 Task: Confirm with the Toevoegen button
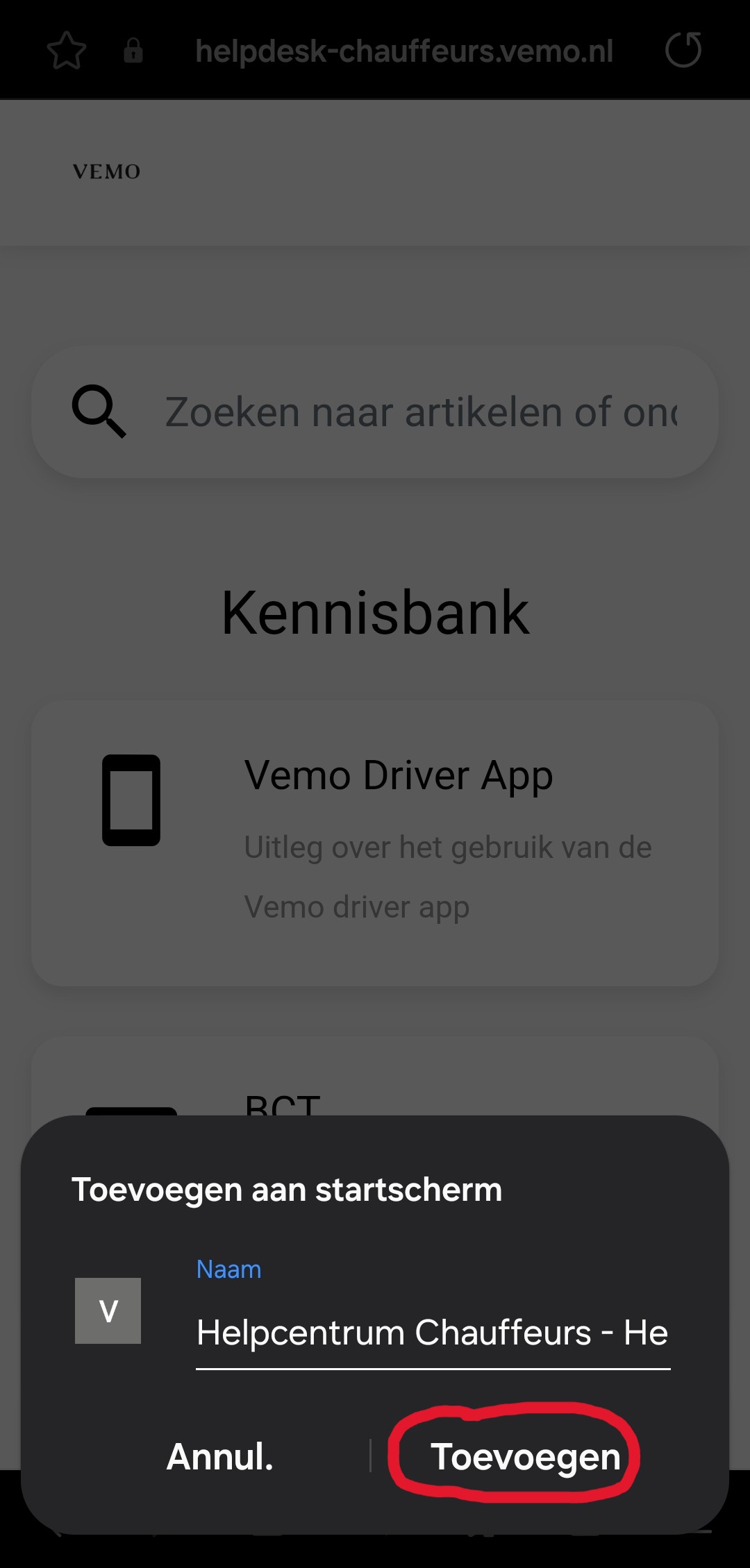[x=524, y=1456]
